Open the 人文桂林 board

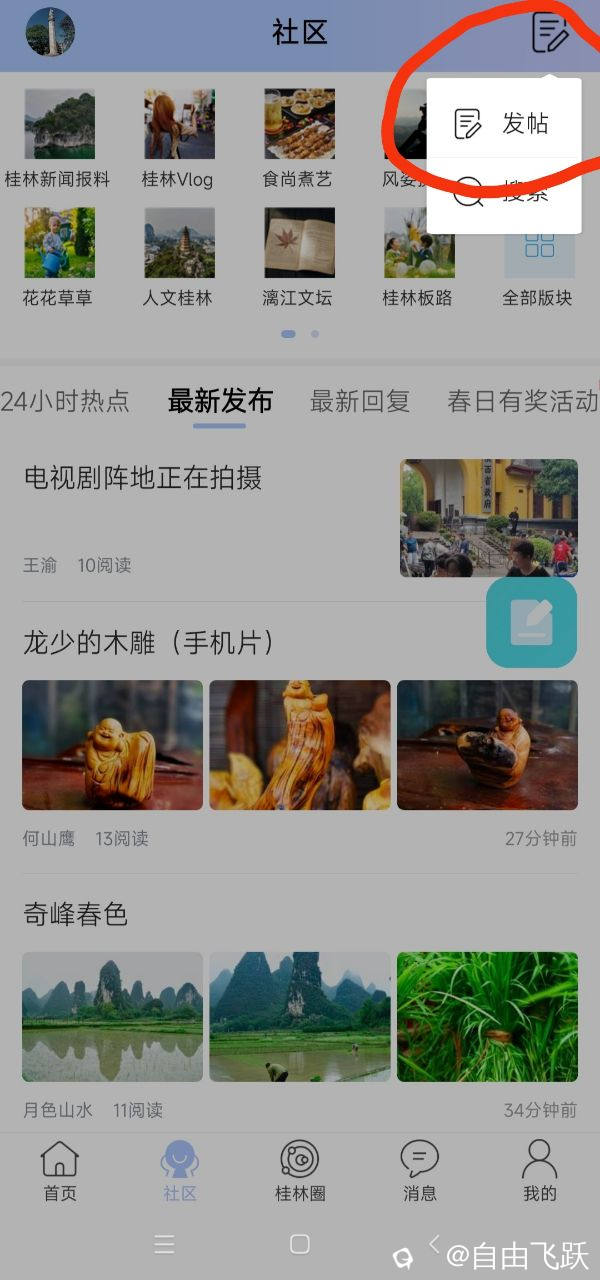click(179, 256)
